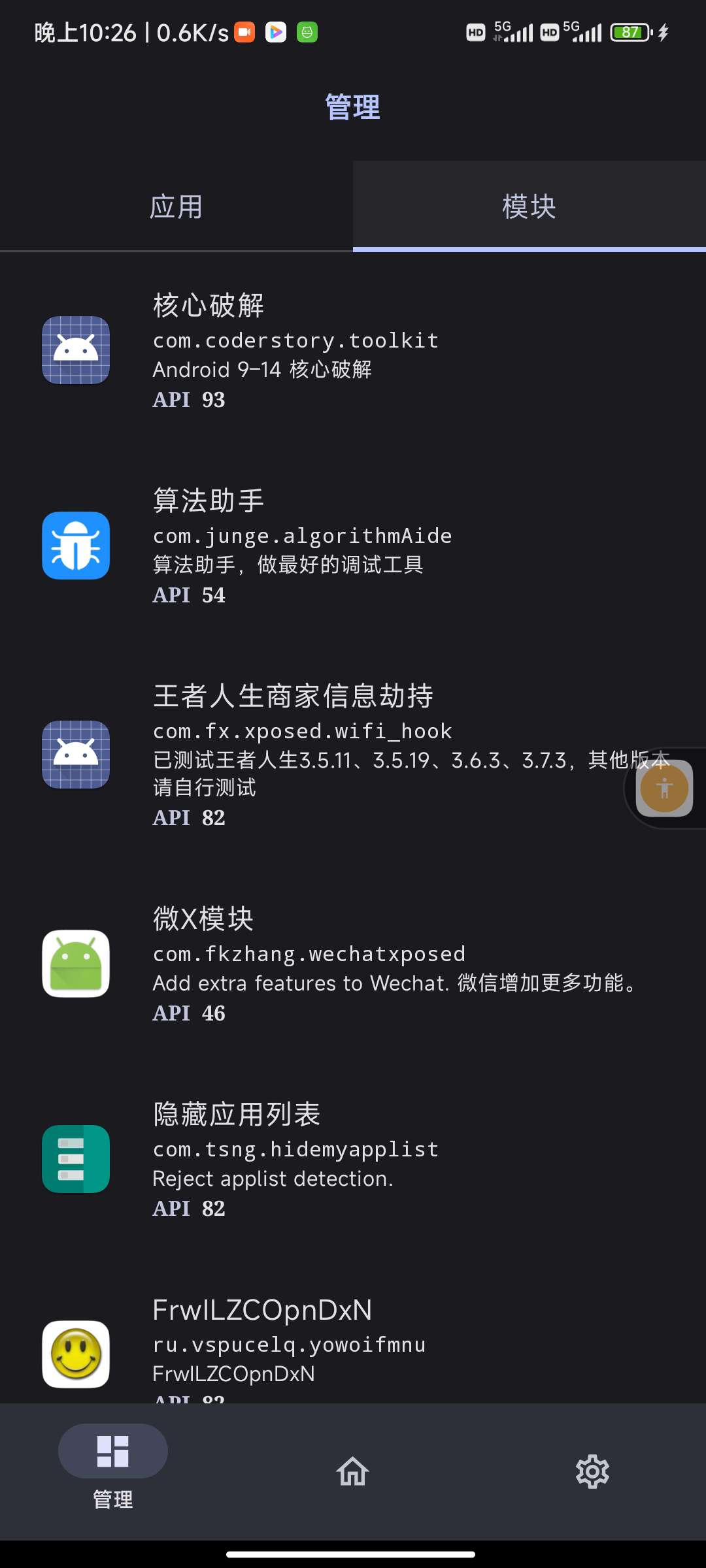Open the 核心破解 module entry
This screenshot has width=706, height=1568.
pyautogui.click(x=353, y=351)
